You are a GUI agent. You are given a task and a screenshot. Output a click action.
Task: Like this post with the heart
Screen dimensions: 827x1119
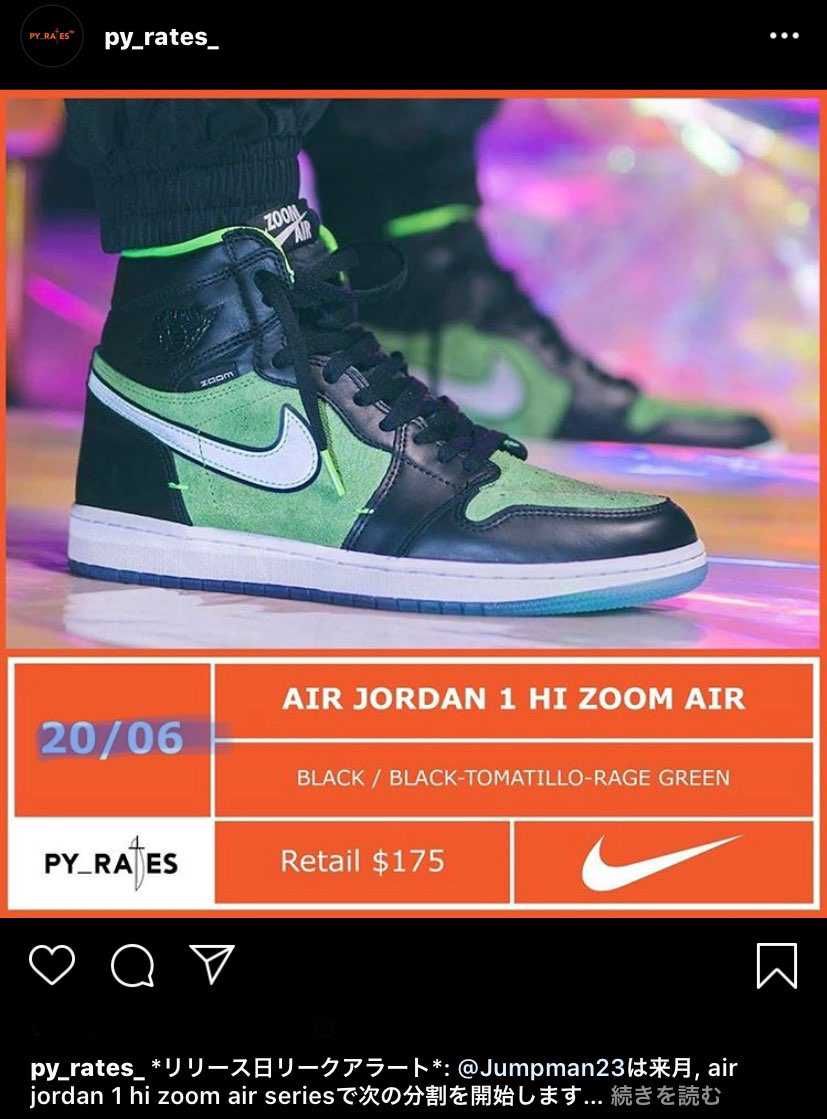click(52, 965)
